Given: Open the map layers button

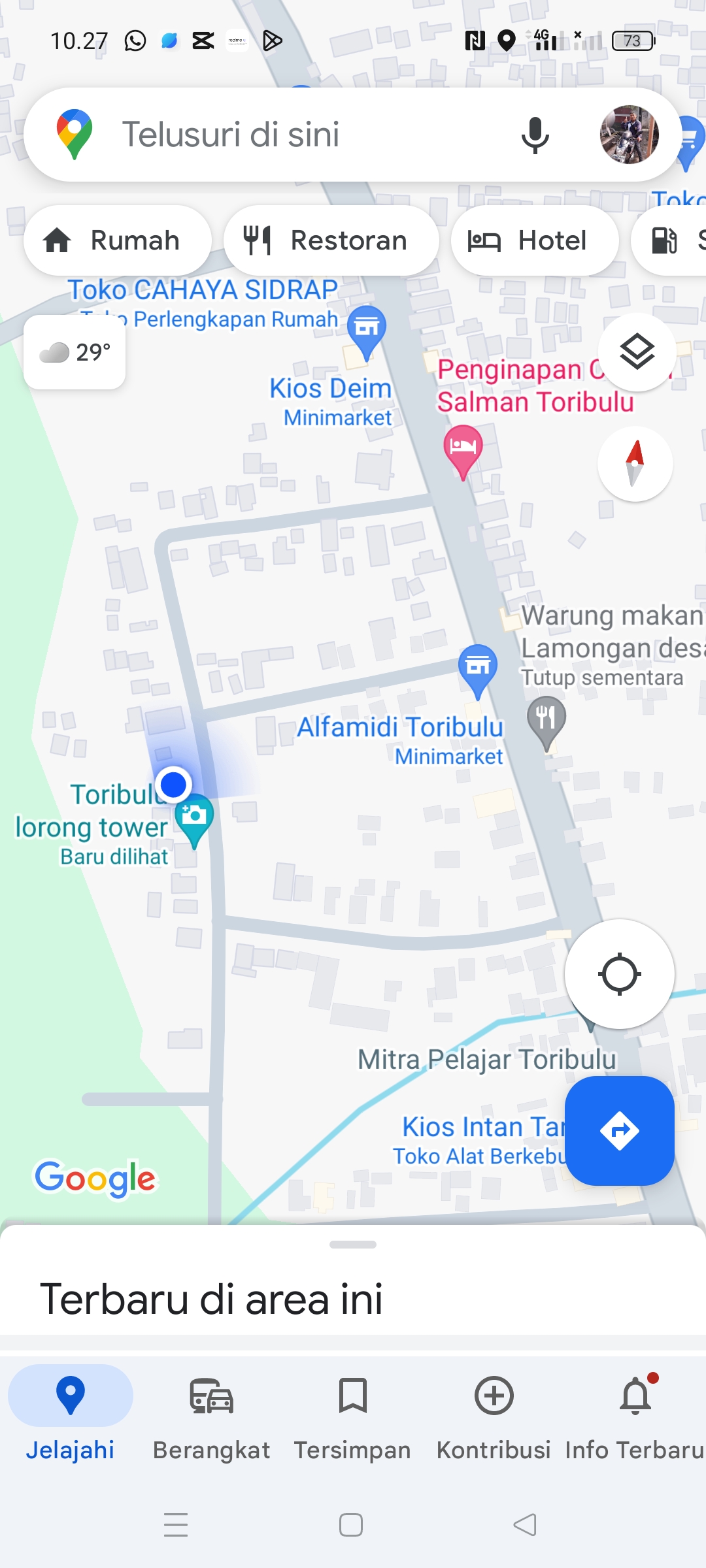Looking at the screenshot, I should 637,352.
